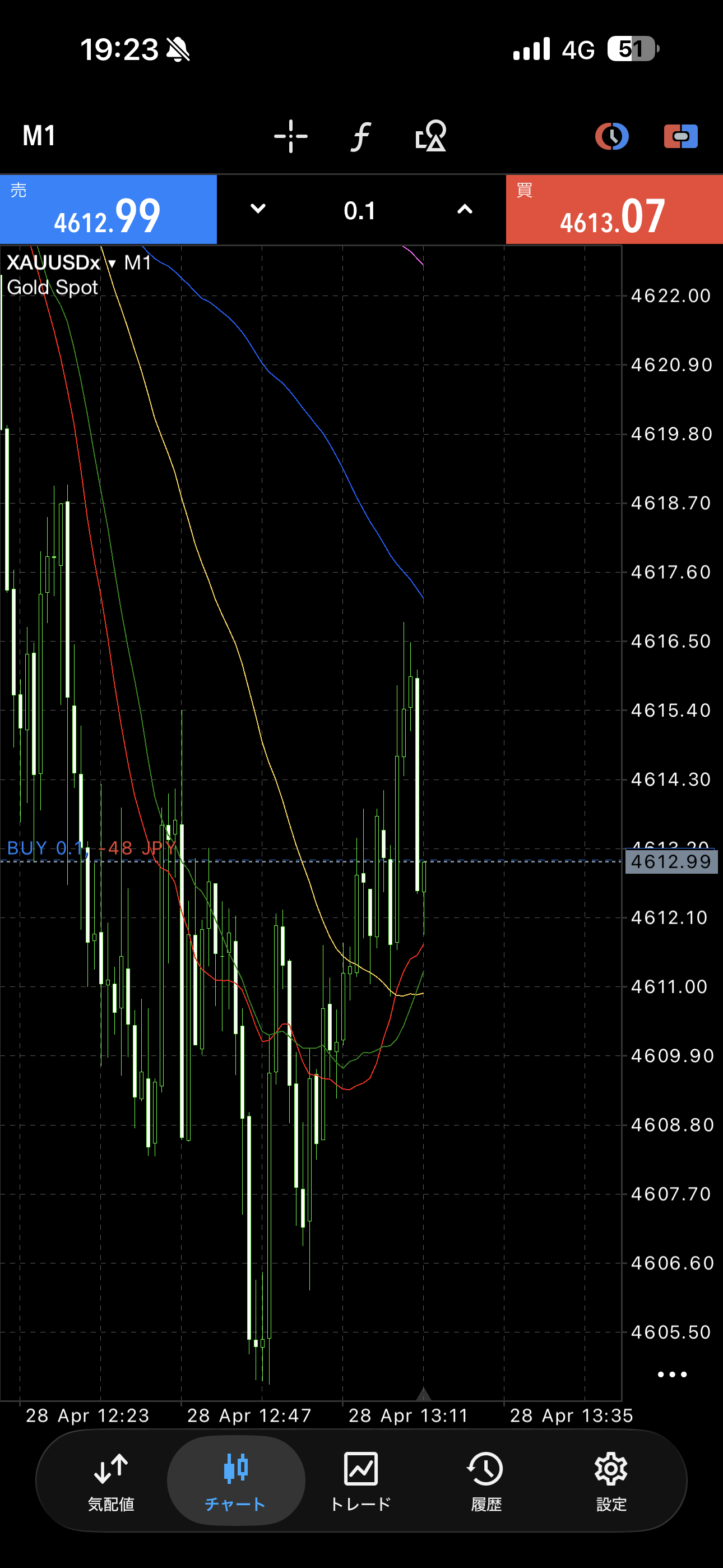
Task: Tap the clock icon in the toolbar
Action: coord(611,136)
